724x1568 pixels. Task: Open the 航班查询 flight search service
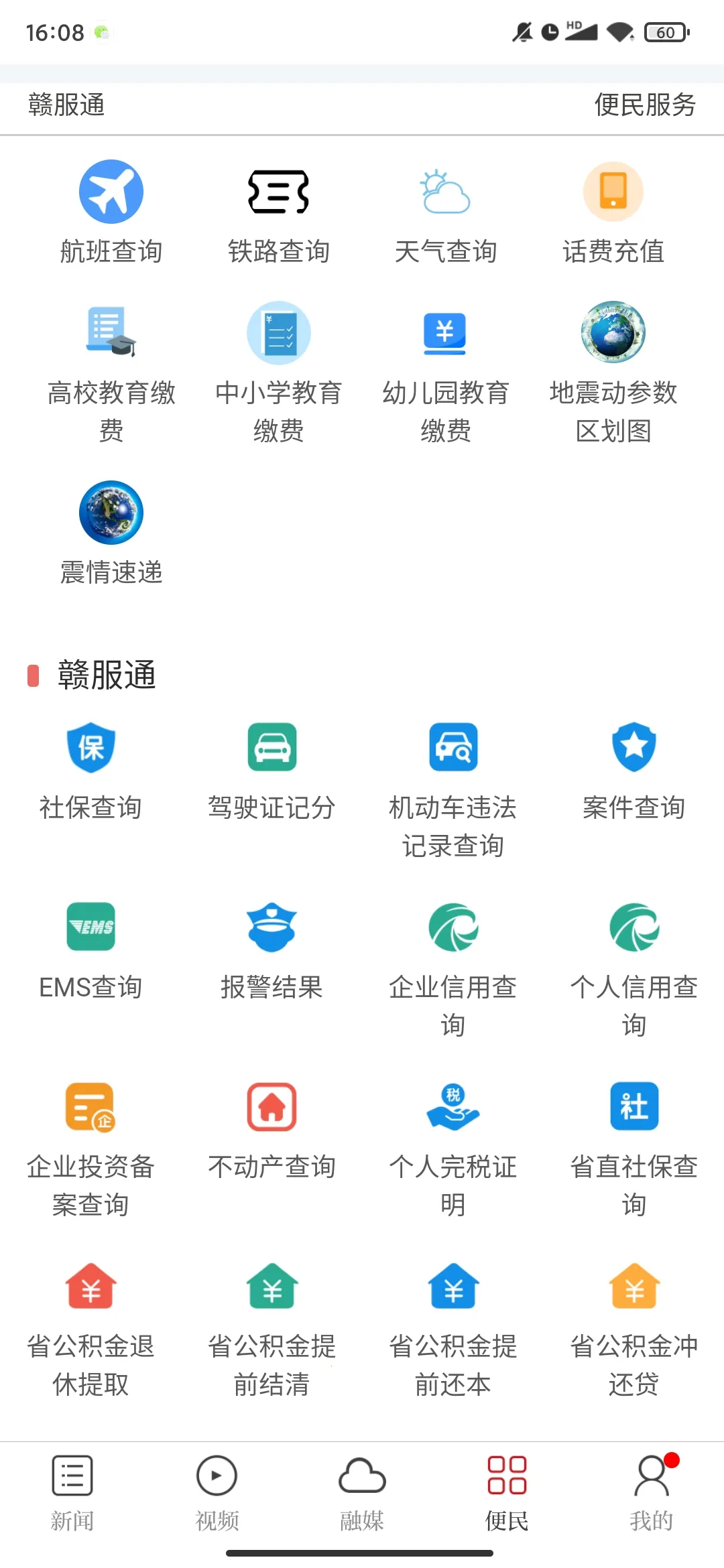[x=111, y=208]
